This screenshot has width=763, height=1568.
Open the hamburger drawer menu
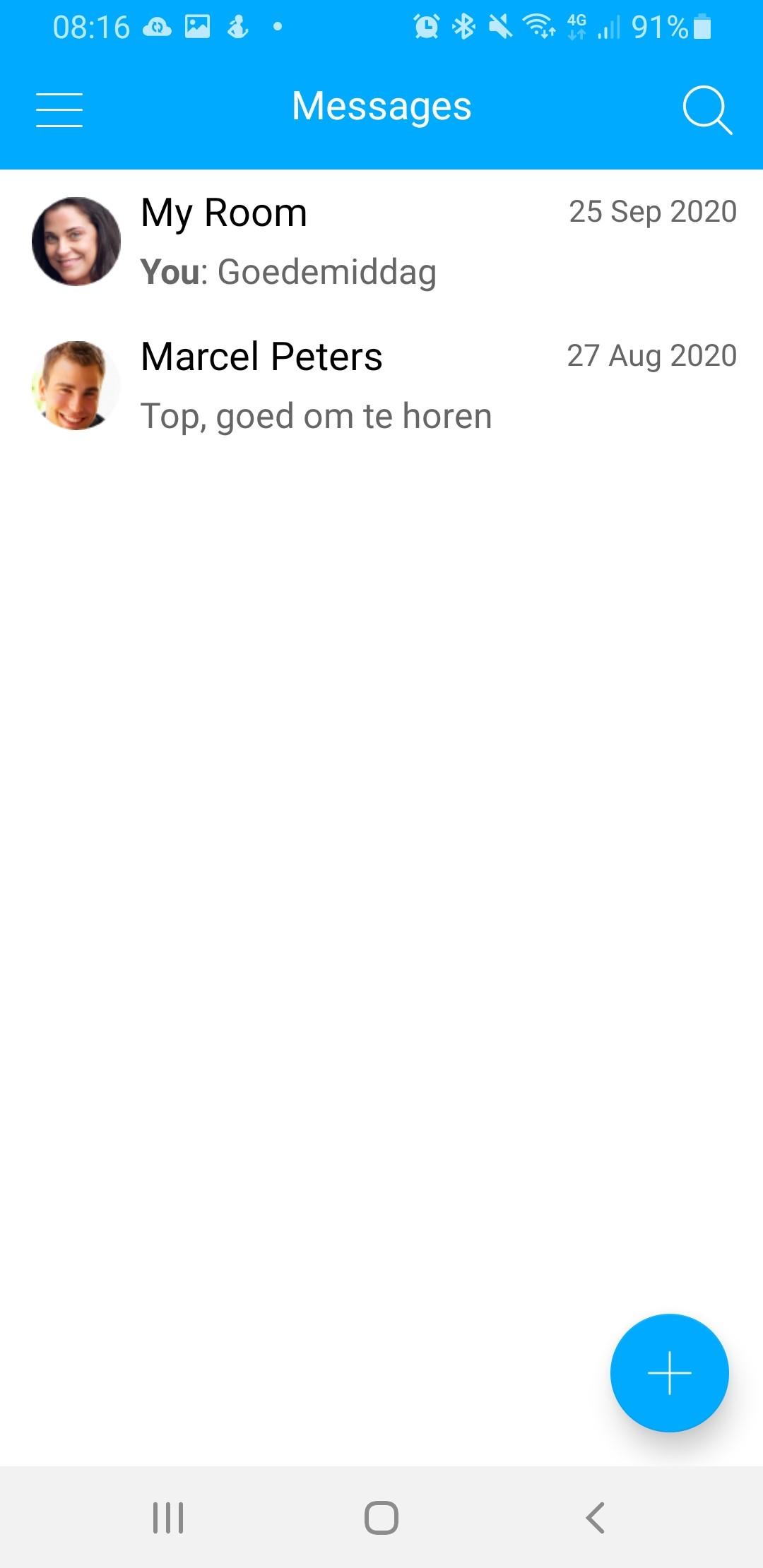59,110
